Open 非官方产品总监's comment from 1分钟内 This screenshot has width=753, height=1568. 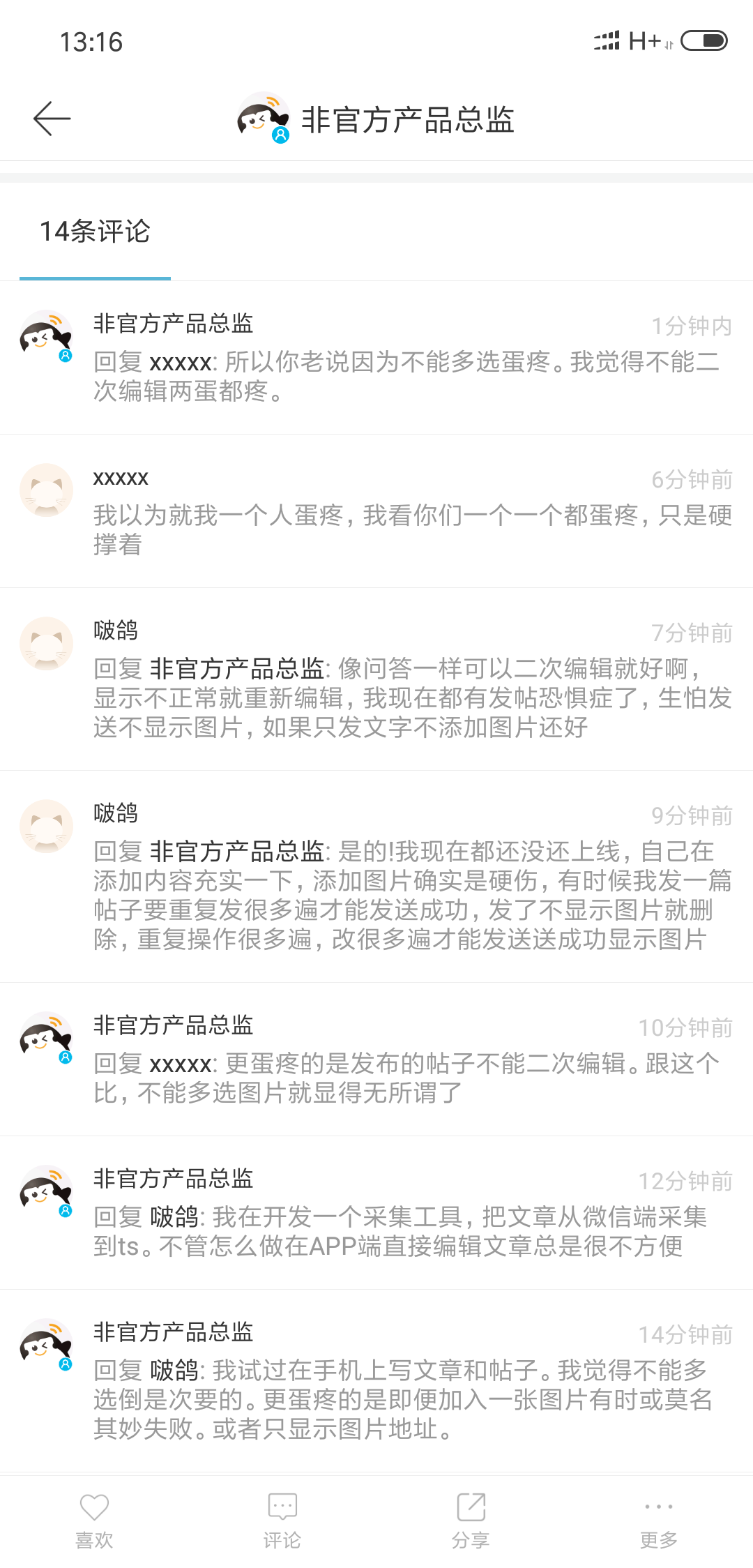(x=411, y=376)
